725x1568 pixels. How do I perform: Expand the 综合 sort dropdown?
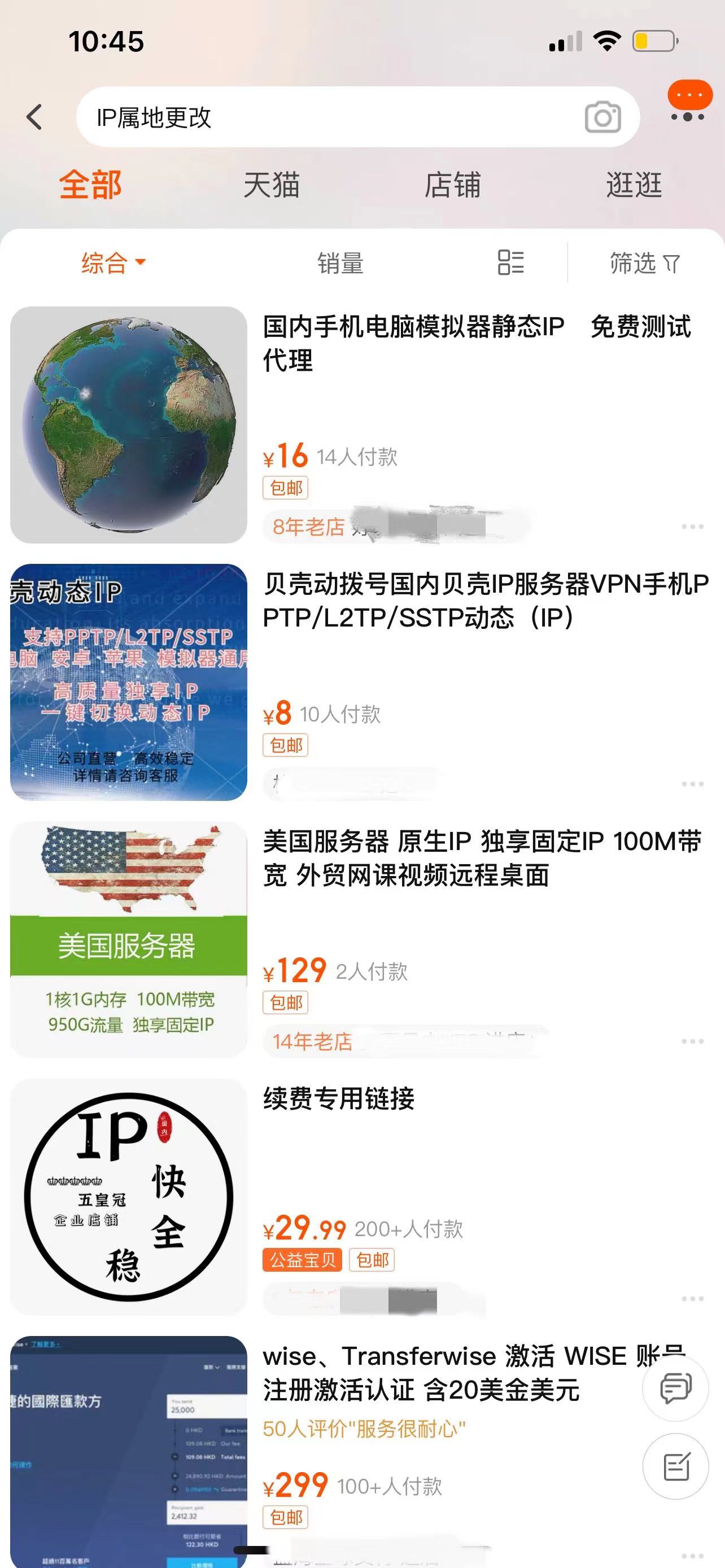[113, 263]
